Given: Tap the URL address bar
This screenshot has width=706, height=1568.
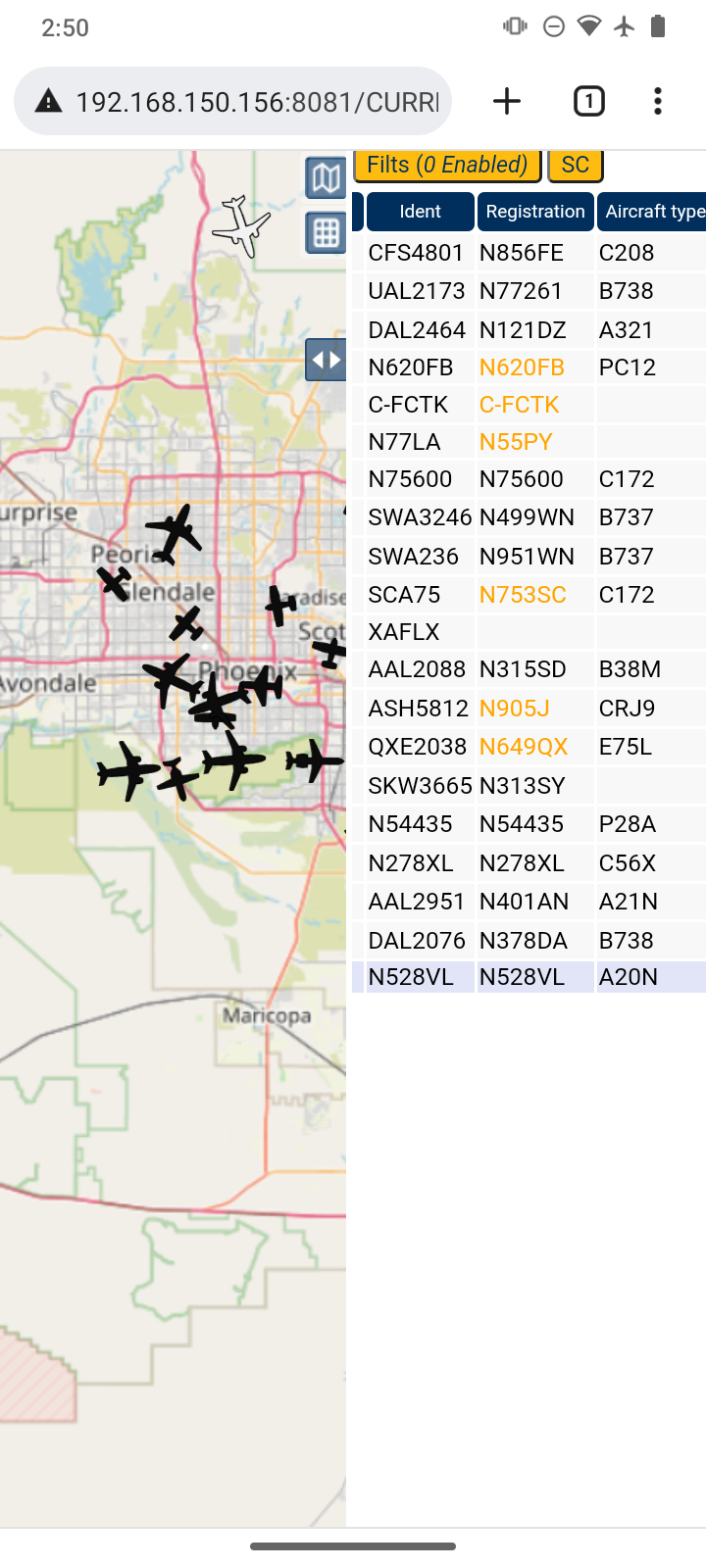Looking at the screenshot, I should [x=233, y=101].
